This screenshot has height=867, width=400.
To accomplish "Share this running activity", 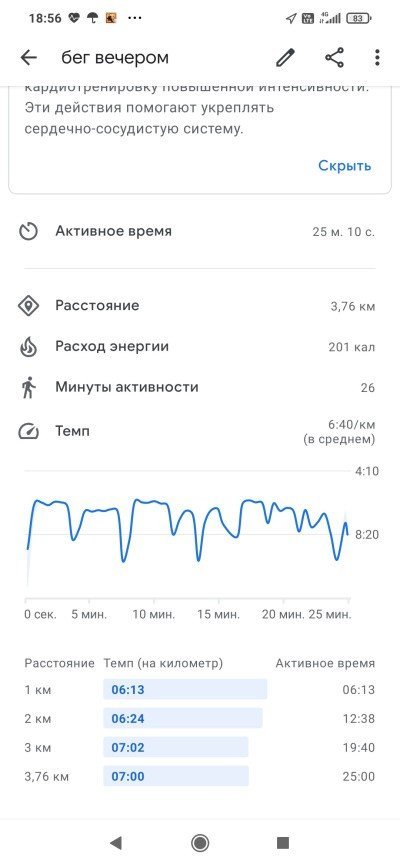I will (x=334, y=58).
